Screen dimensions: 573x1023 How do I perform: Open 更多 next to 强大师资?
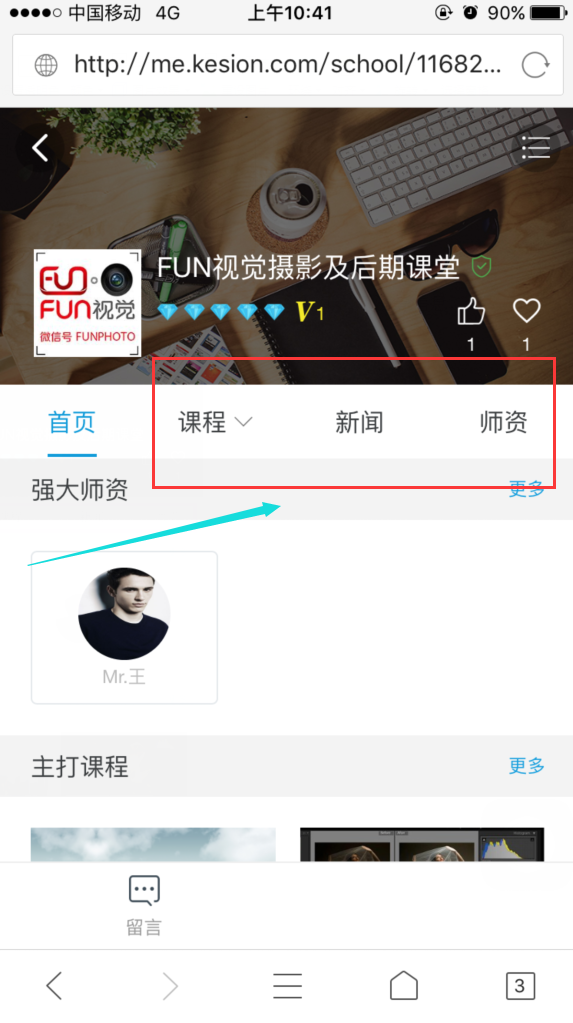pyautogui.click(x=526, y=489)
